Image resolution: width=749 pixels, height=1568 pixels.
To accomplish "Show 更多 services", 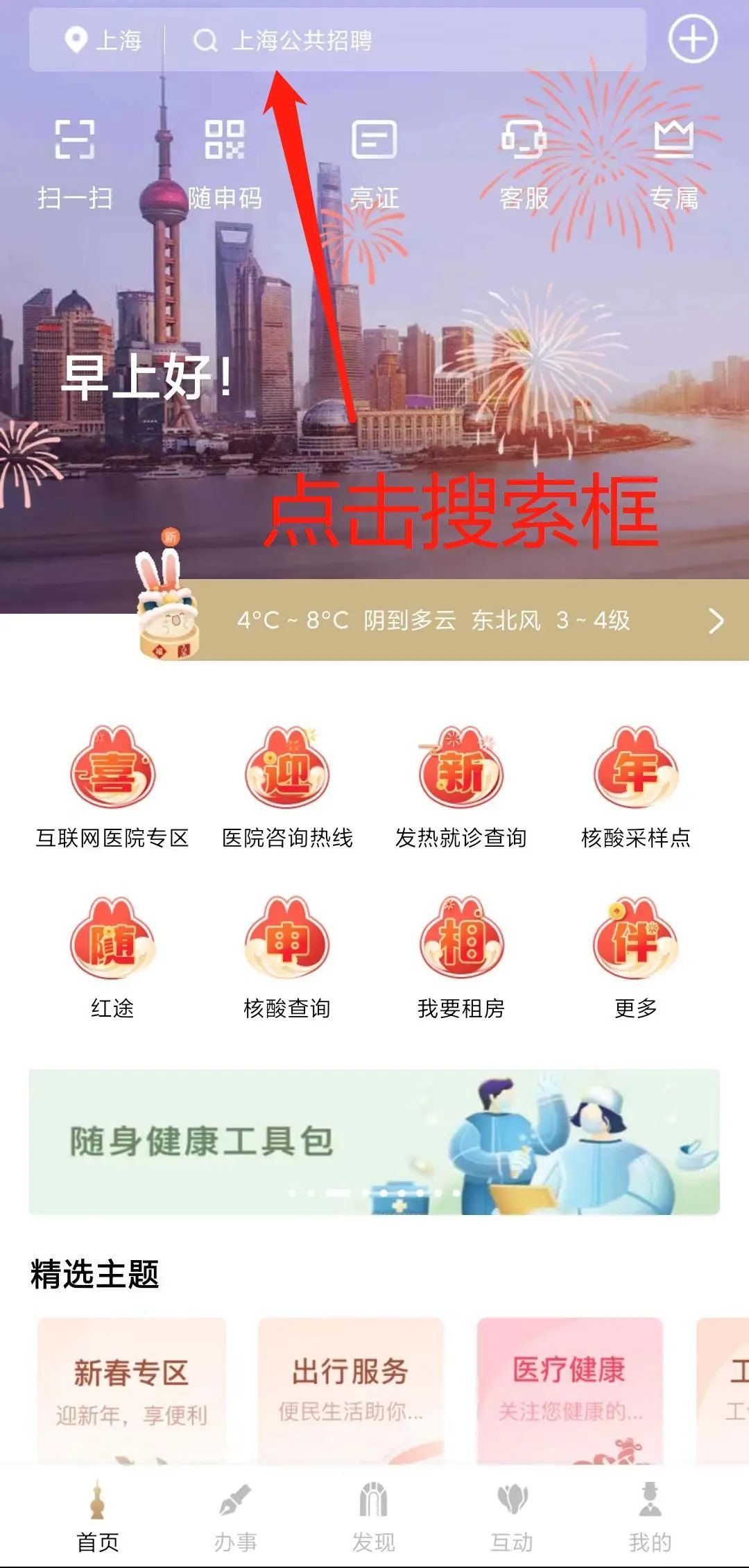I will [x=636, y=958].
